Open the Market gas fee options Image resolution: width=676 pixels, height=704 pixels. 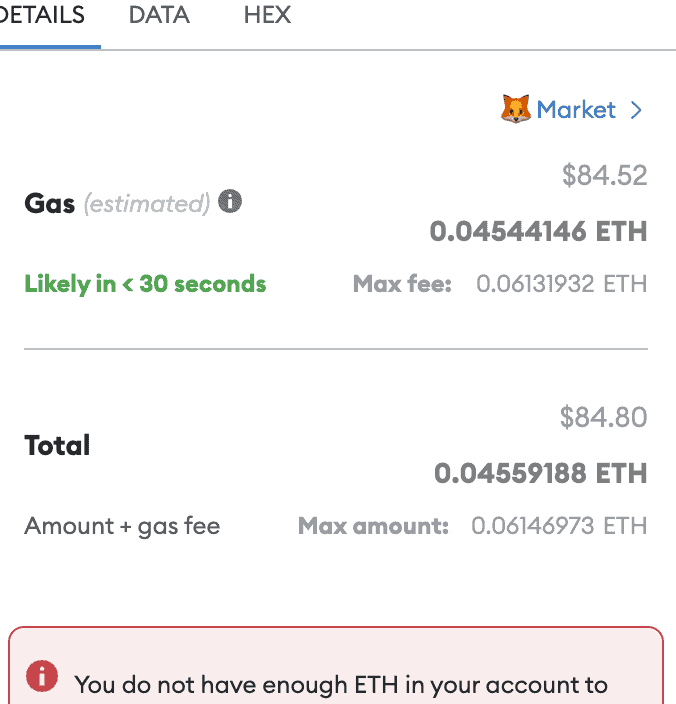(574, 110)
